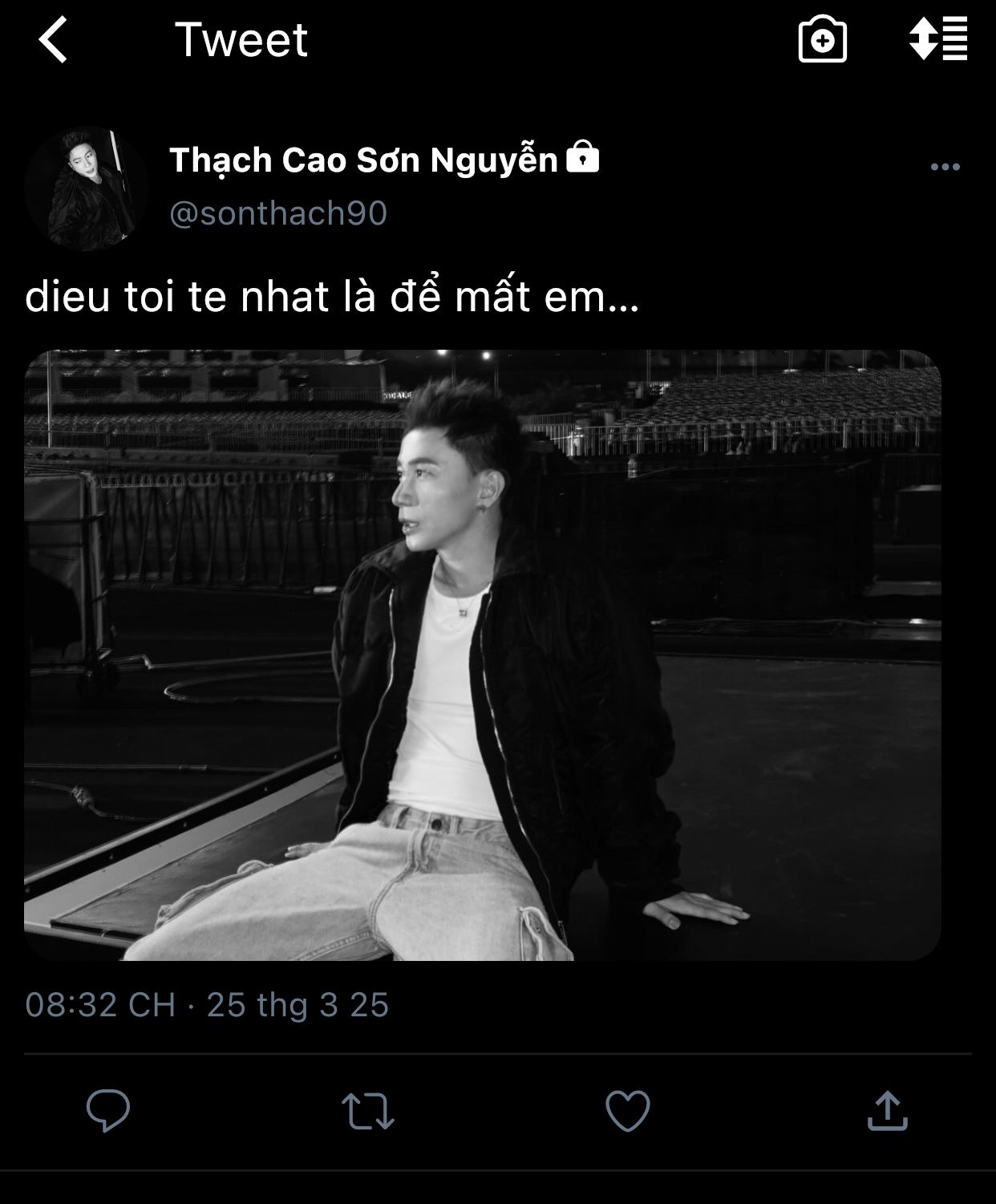The height and width of the screenshot is (1204, 996).
Task: Like this tweet
Action: coord(627,1111)
